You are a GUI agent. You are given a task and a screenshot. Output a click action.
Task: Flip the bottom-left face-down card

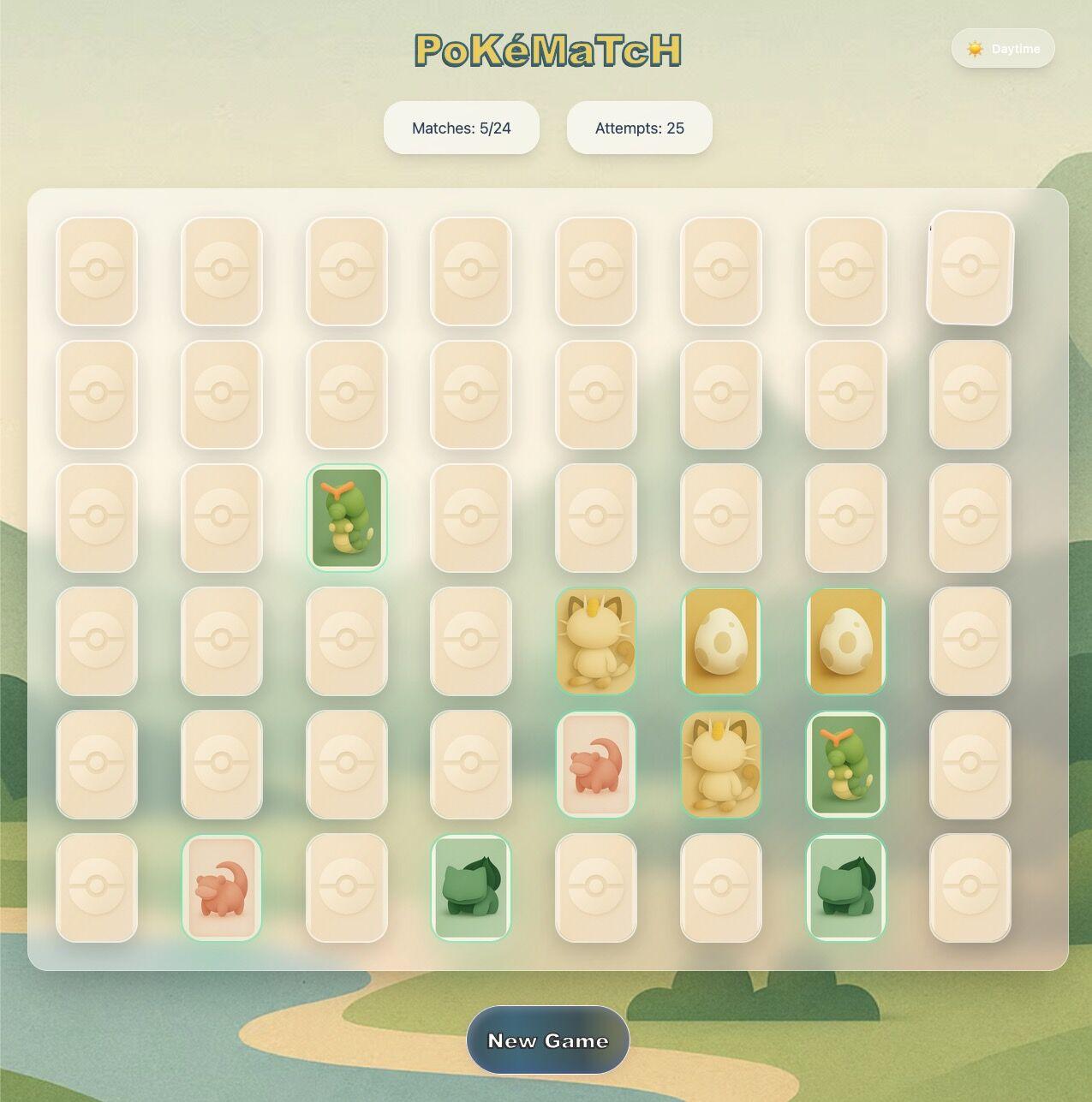click(97, 886)
